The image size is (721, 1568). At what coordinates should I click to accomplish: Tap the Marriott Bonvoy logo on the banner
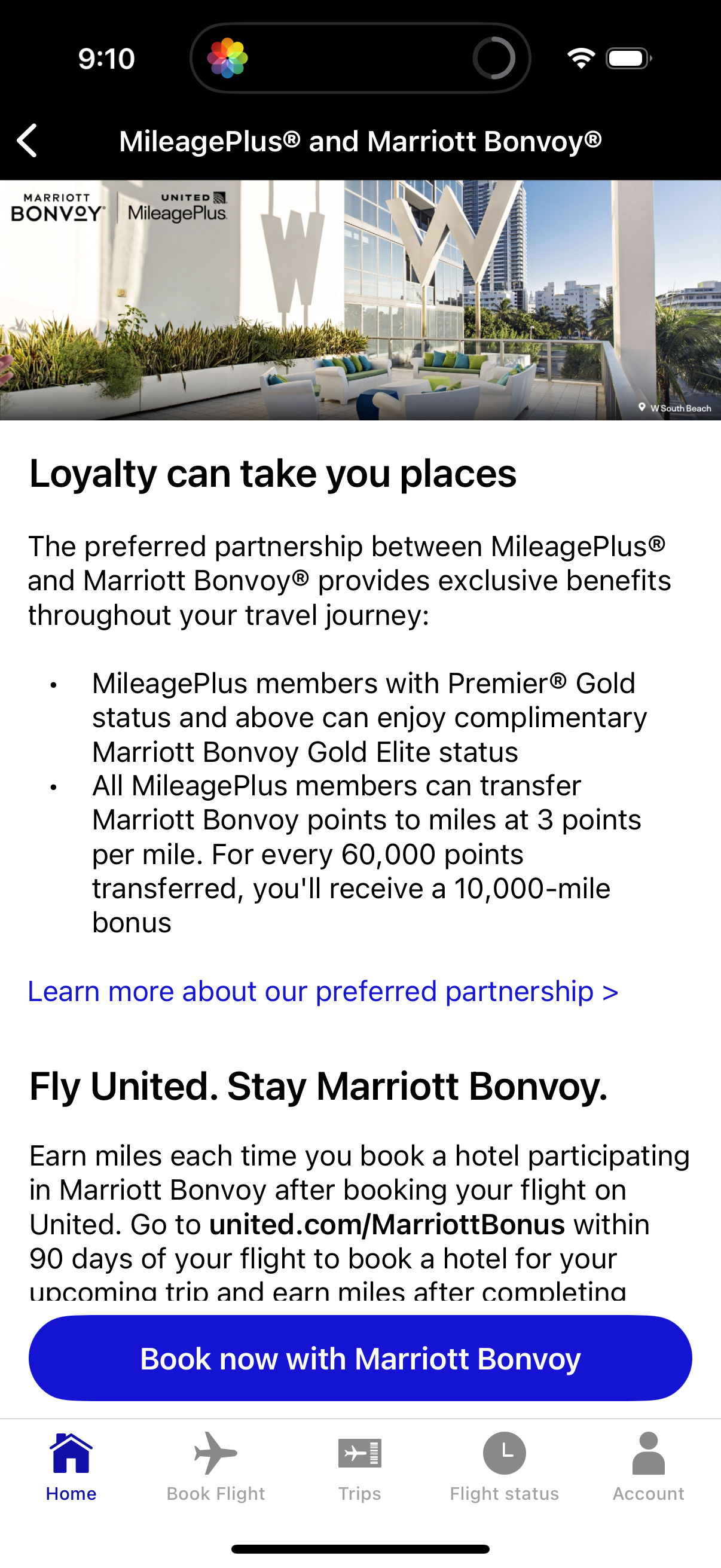[x=58, y=206]
